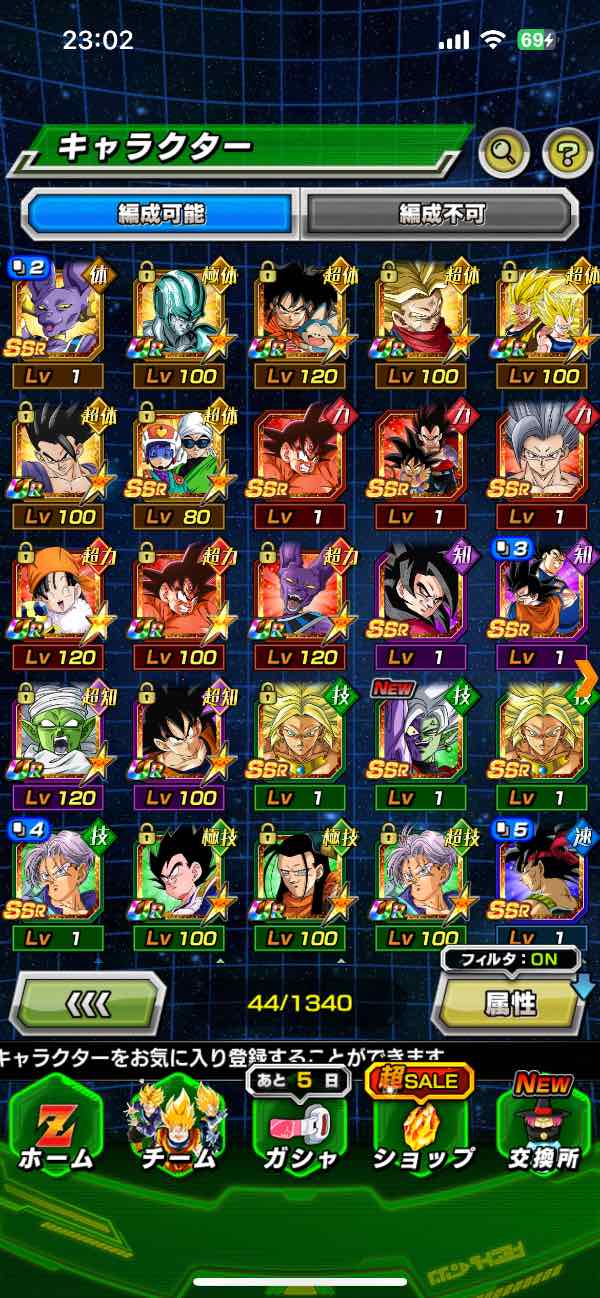Select the green Piccolo Lv 120 card
This screenshot has width=600, height=1298.
point(58,738)
